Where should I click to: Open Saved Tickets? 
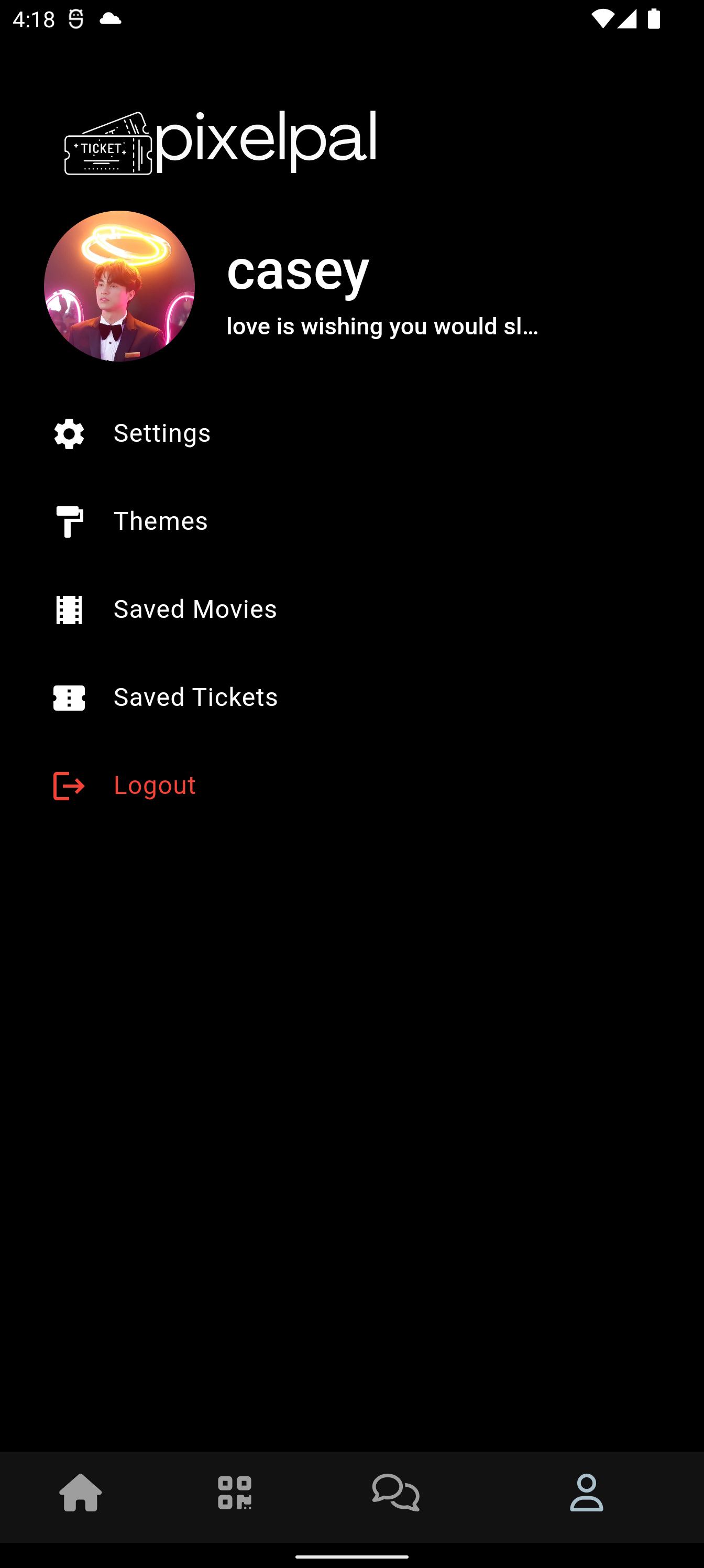pos(195,698)
